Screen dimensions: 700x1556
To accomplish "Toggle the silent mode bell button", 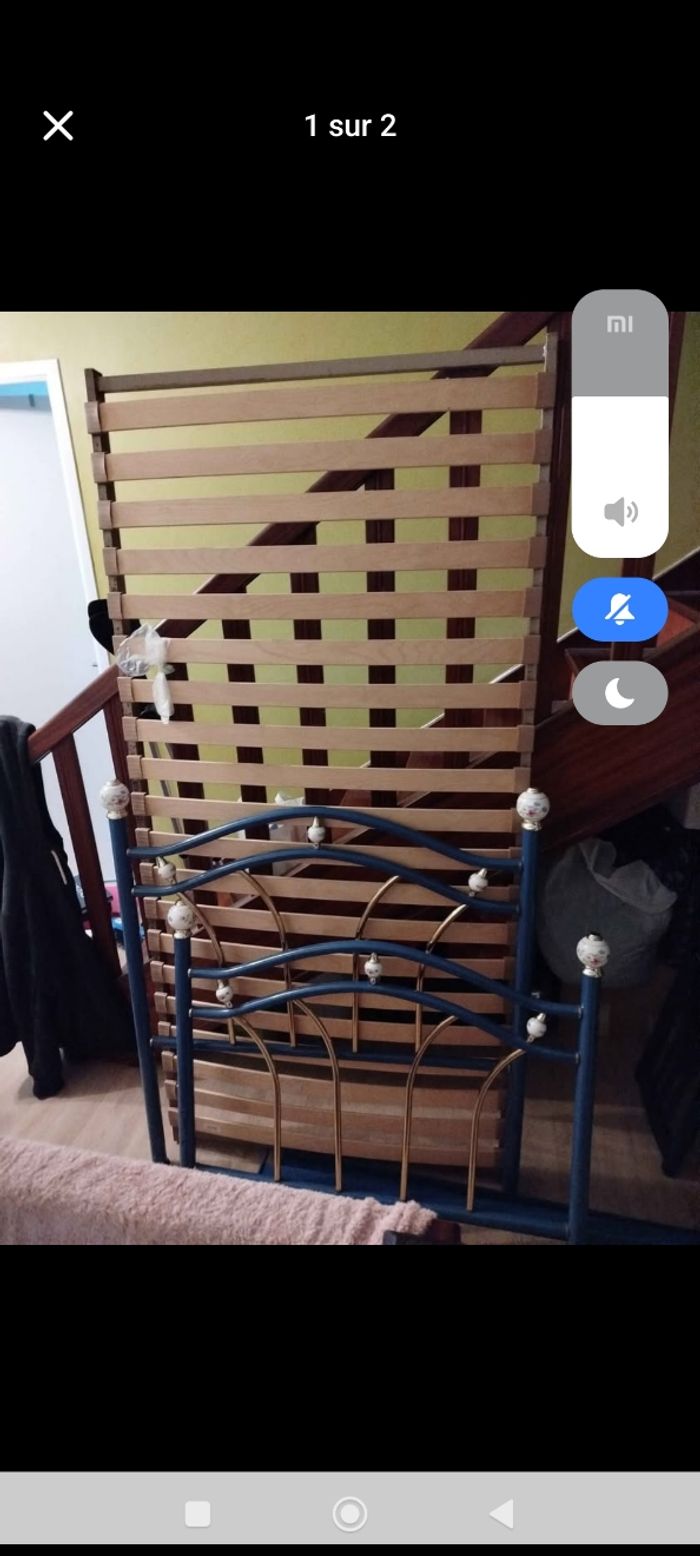I will (x=620, y=609).
